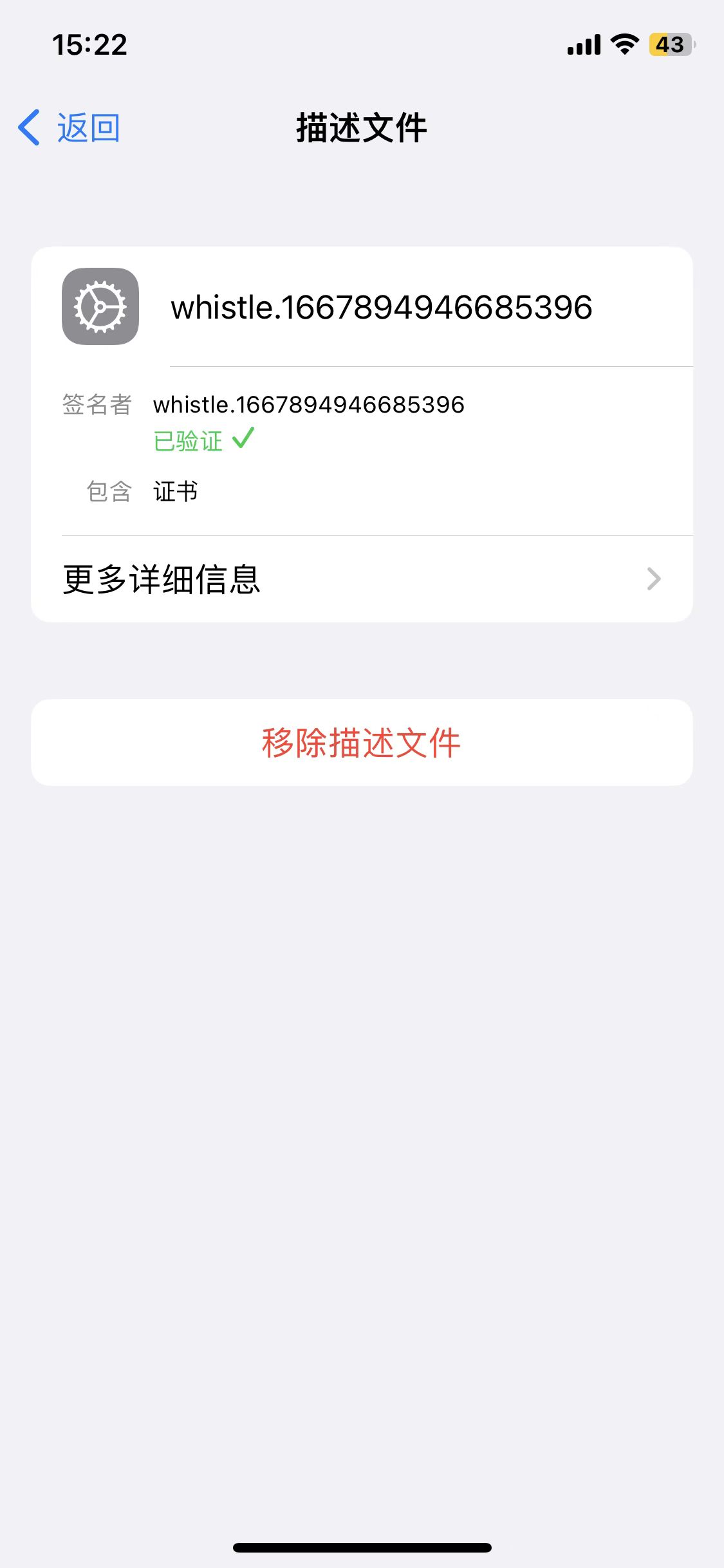Screen dimensions: 724x1568
Task: Select the signer name text whistle.1667894946685396
Action: (310, 404)
